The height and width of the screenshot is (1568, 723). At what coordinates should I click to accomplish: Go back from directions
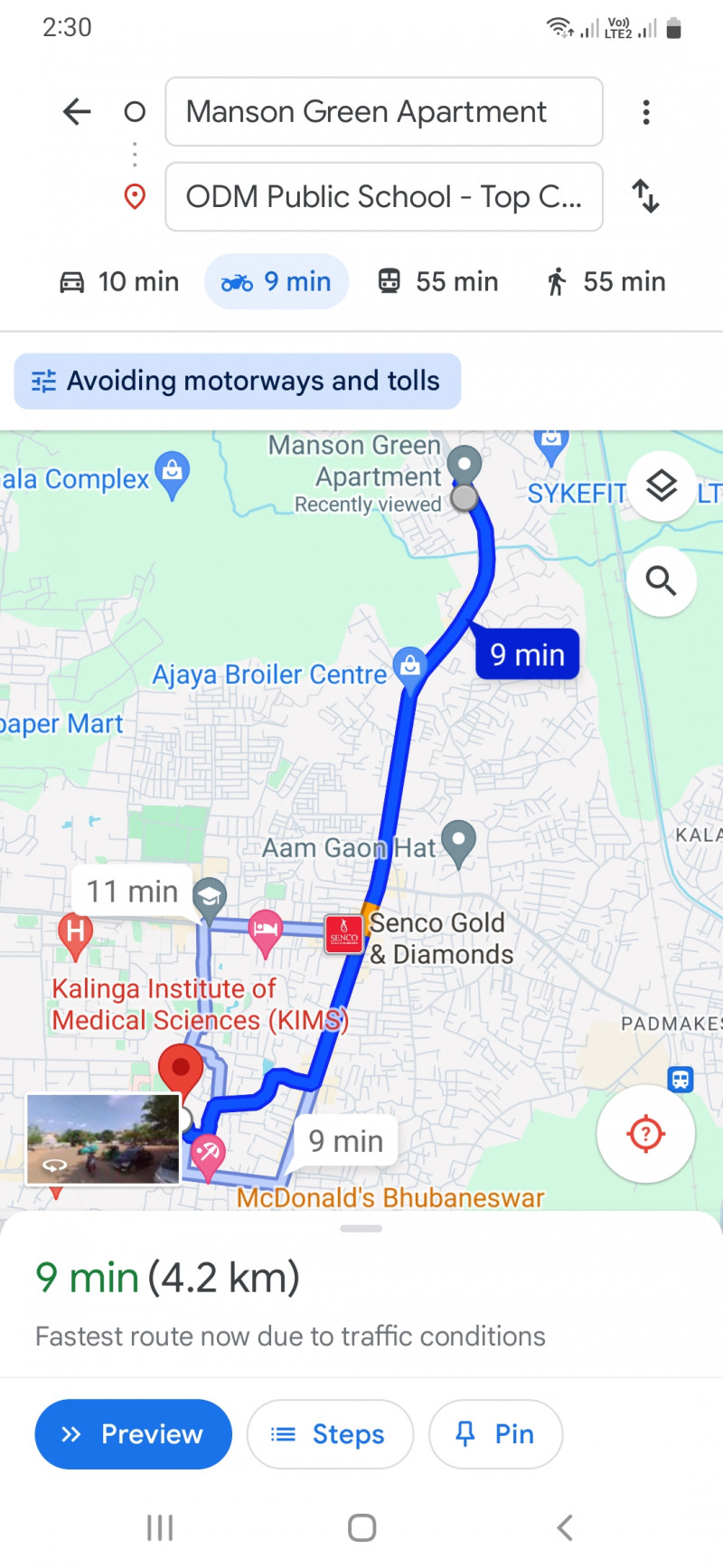(77, 112)
